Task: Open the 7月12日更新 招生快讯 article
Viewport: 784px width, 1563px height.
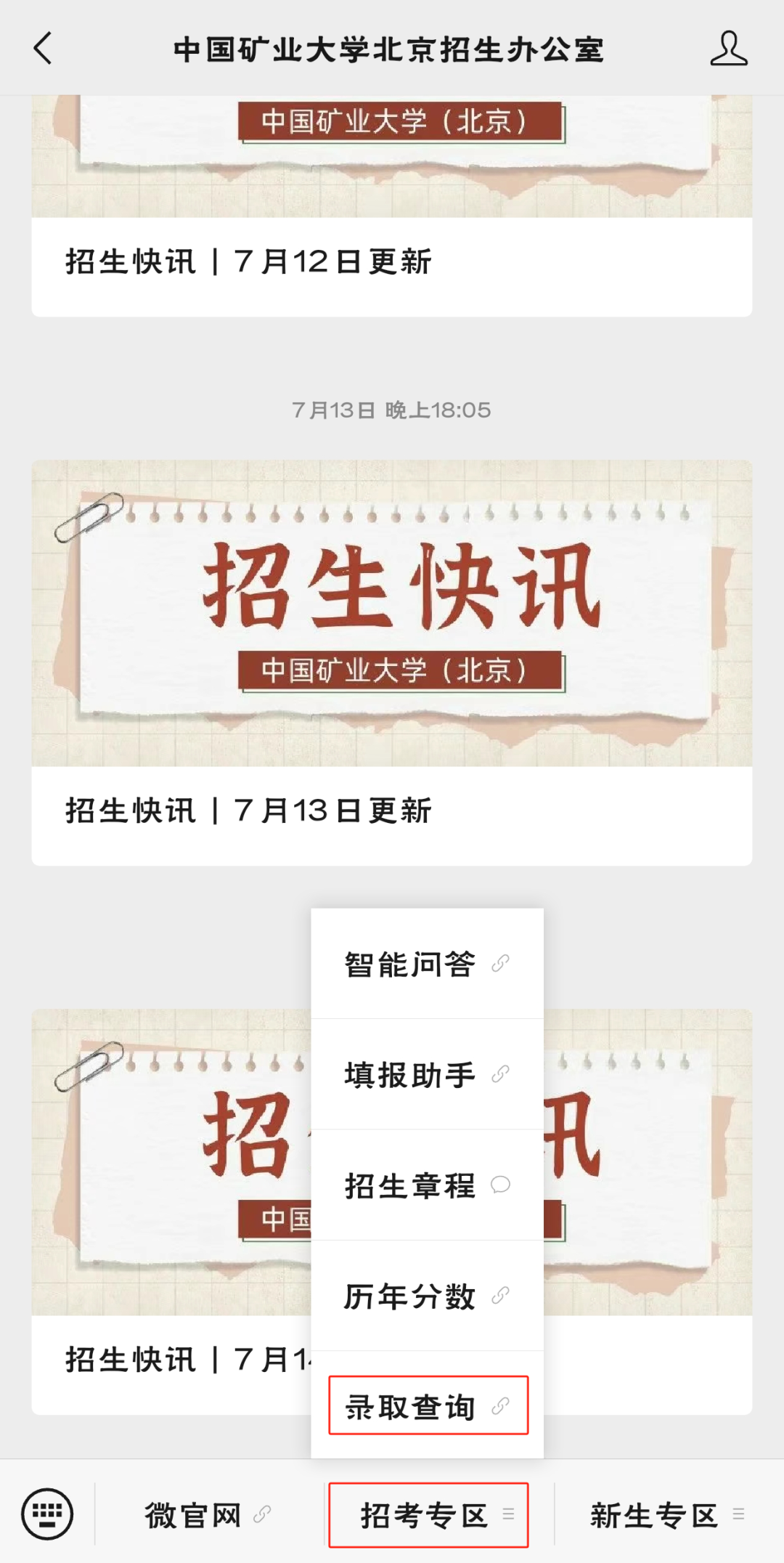Action: point(392,206)
